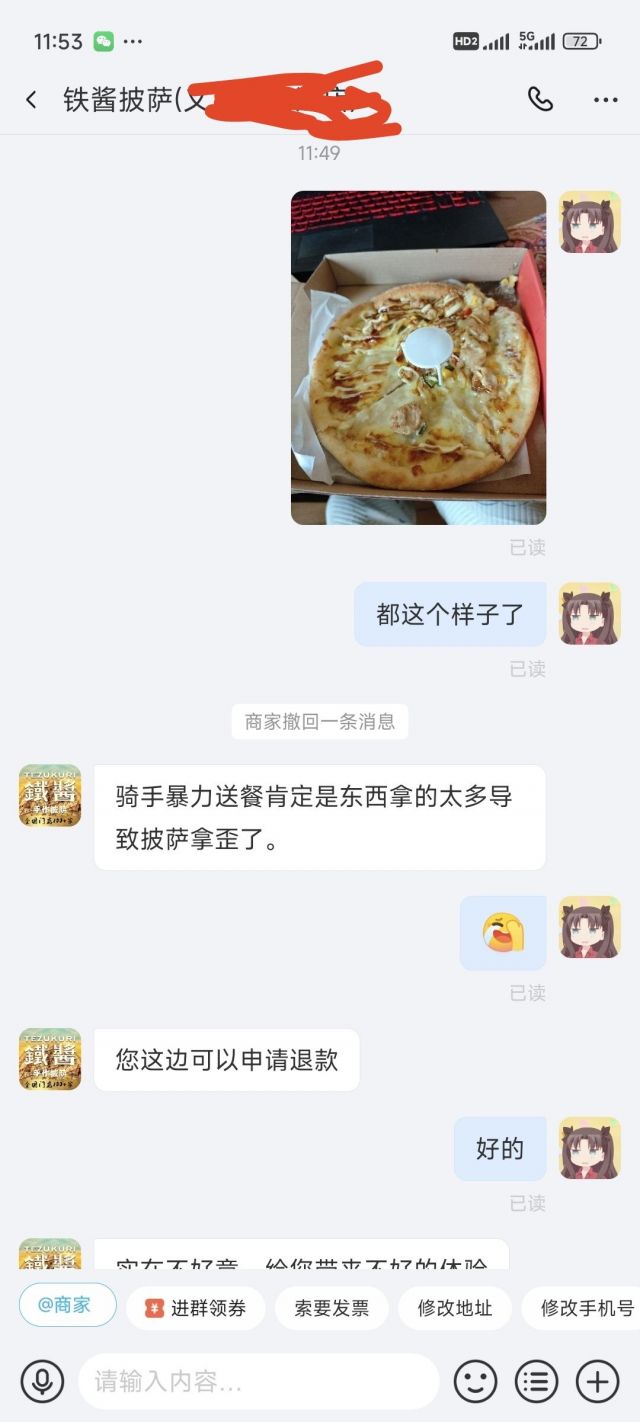Image resolution: width=640 pixels, height=1422 pixels.
Task: Choose the 修改地址 chip
Action: click(x=454, y=1308)
